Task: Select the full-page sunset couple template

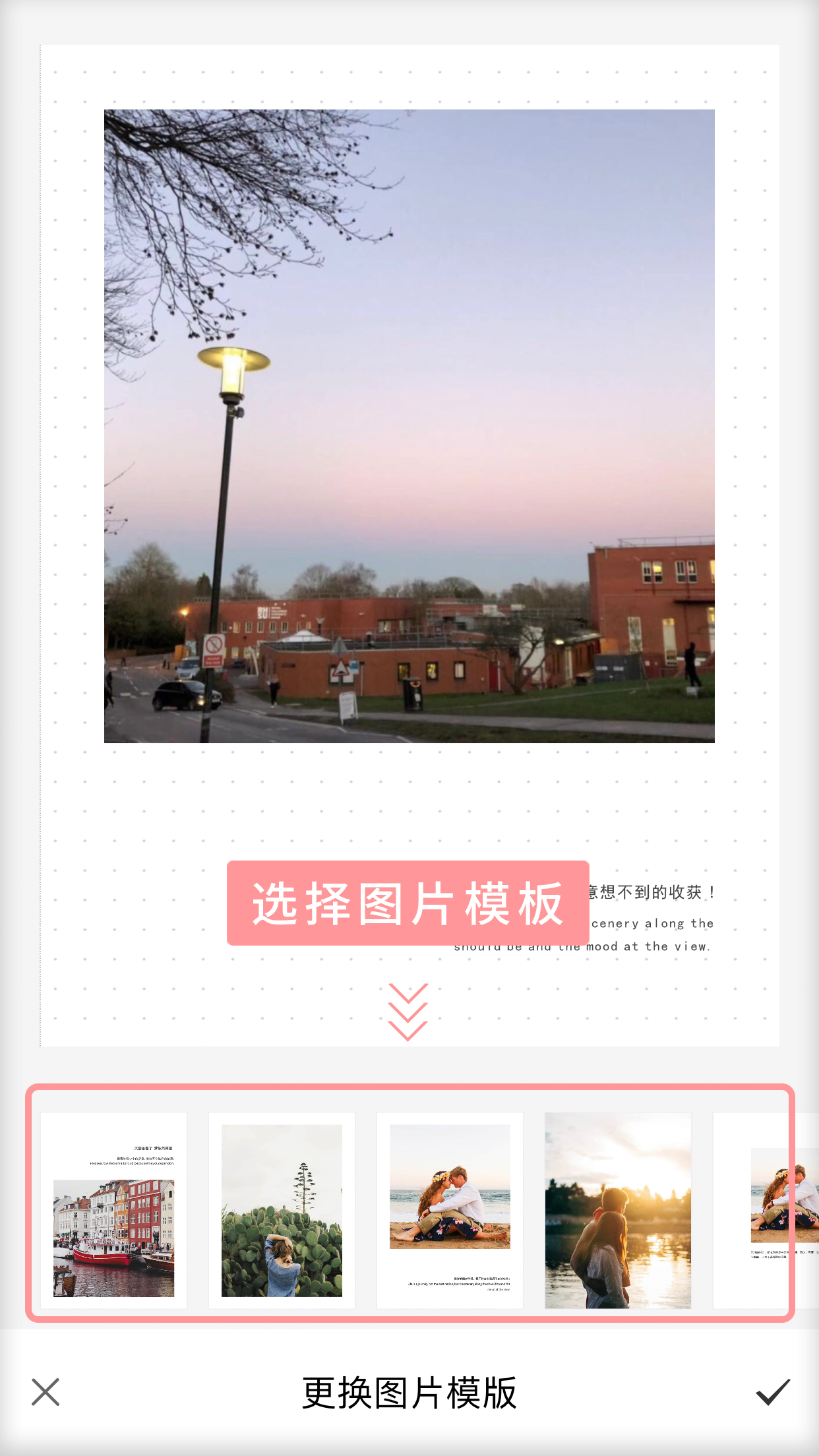Action: tap(618, 1210)
